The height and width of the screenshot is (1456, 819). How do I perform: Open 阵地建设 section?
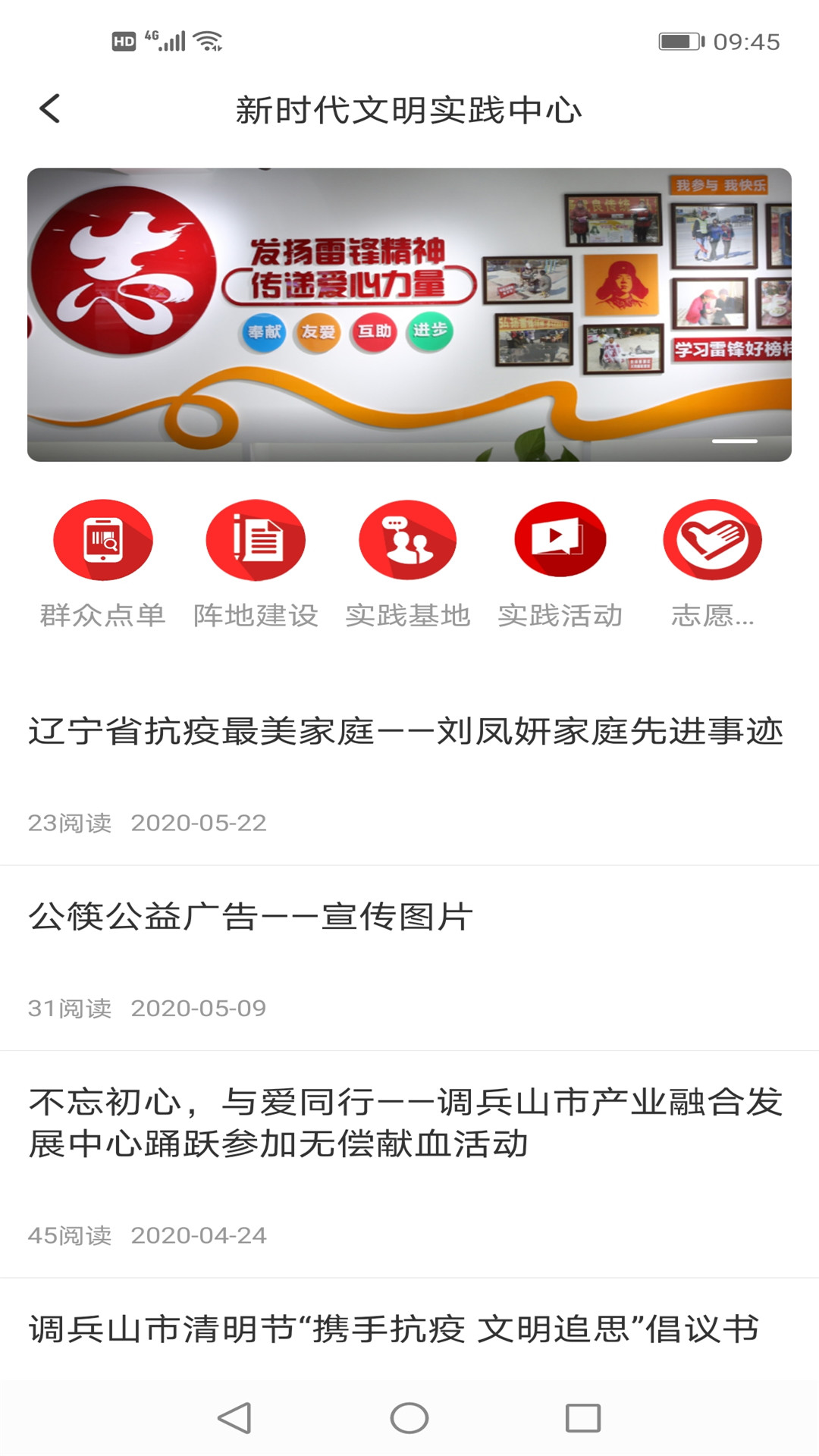tap(256, 563)
